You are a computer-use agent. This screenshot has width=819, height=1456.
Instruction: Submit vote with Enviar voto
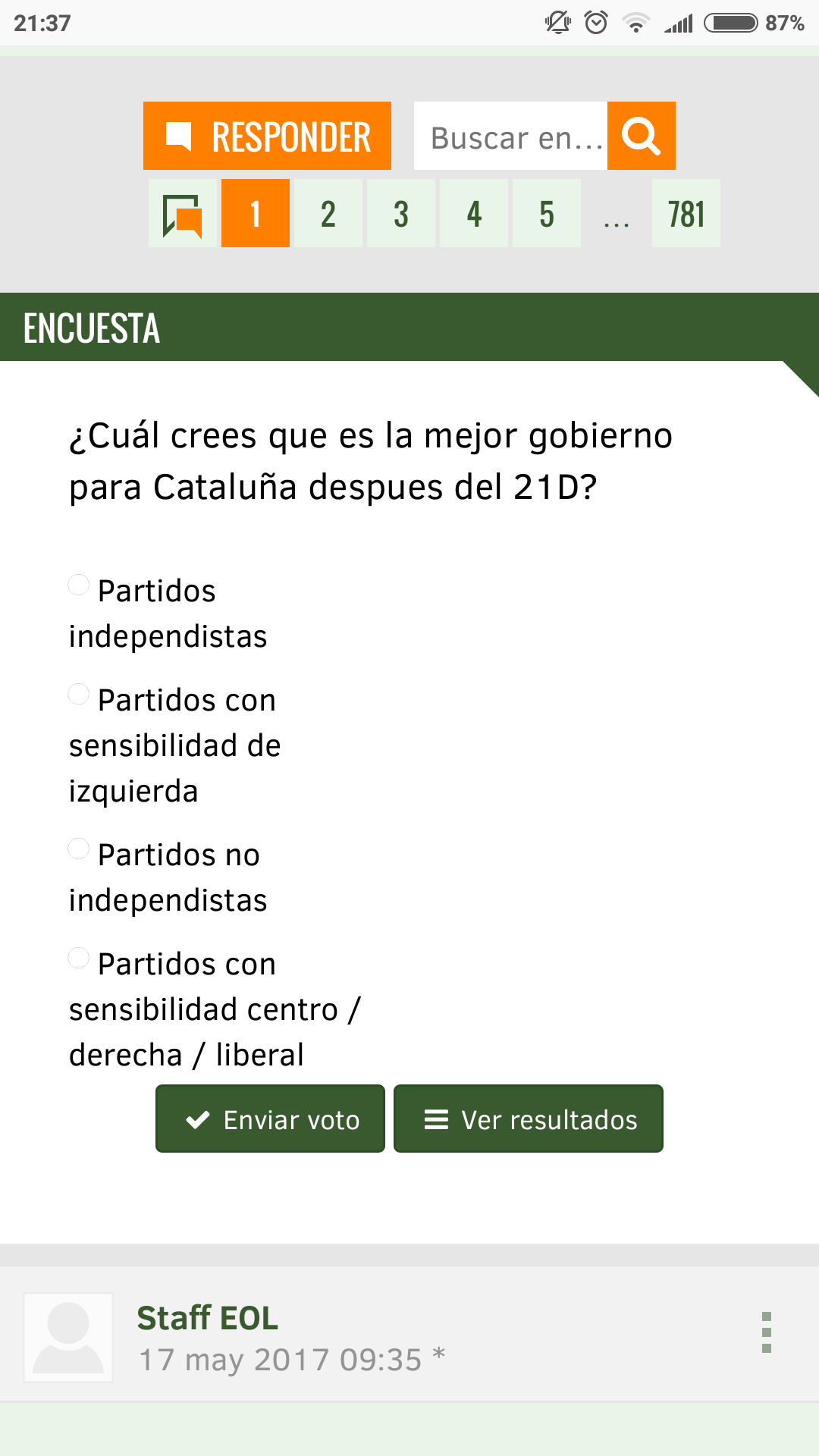270,1119
